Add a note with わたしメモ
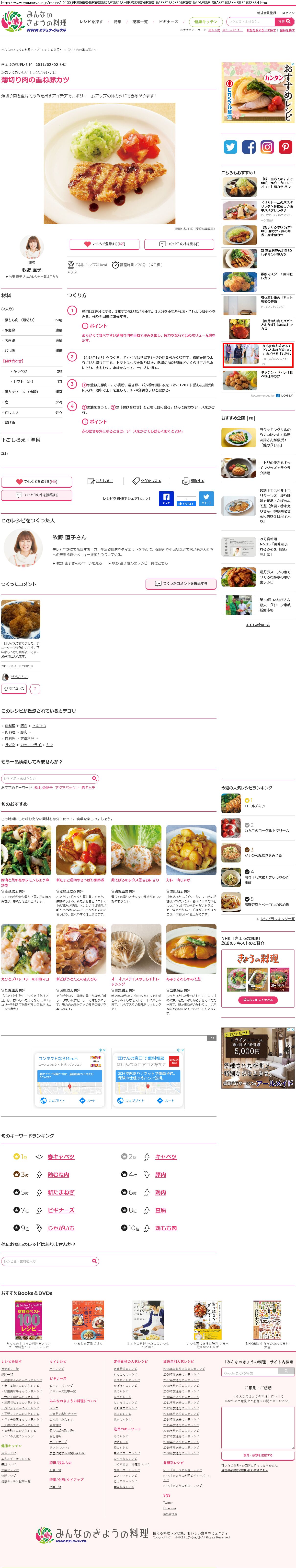This screenshot has width=296, height=1568. 101,481
